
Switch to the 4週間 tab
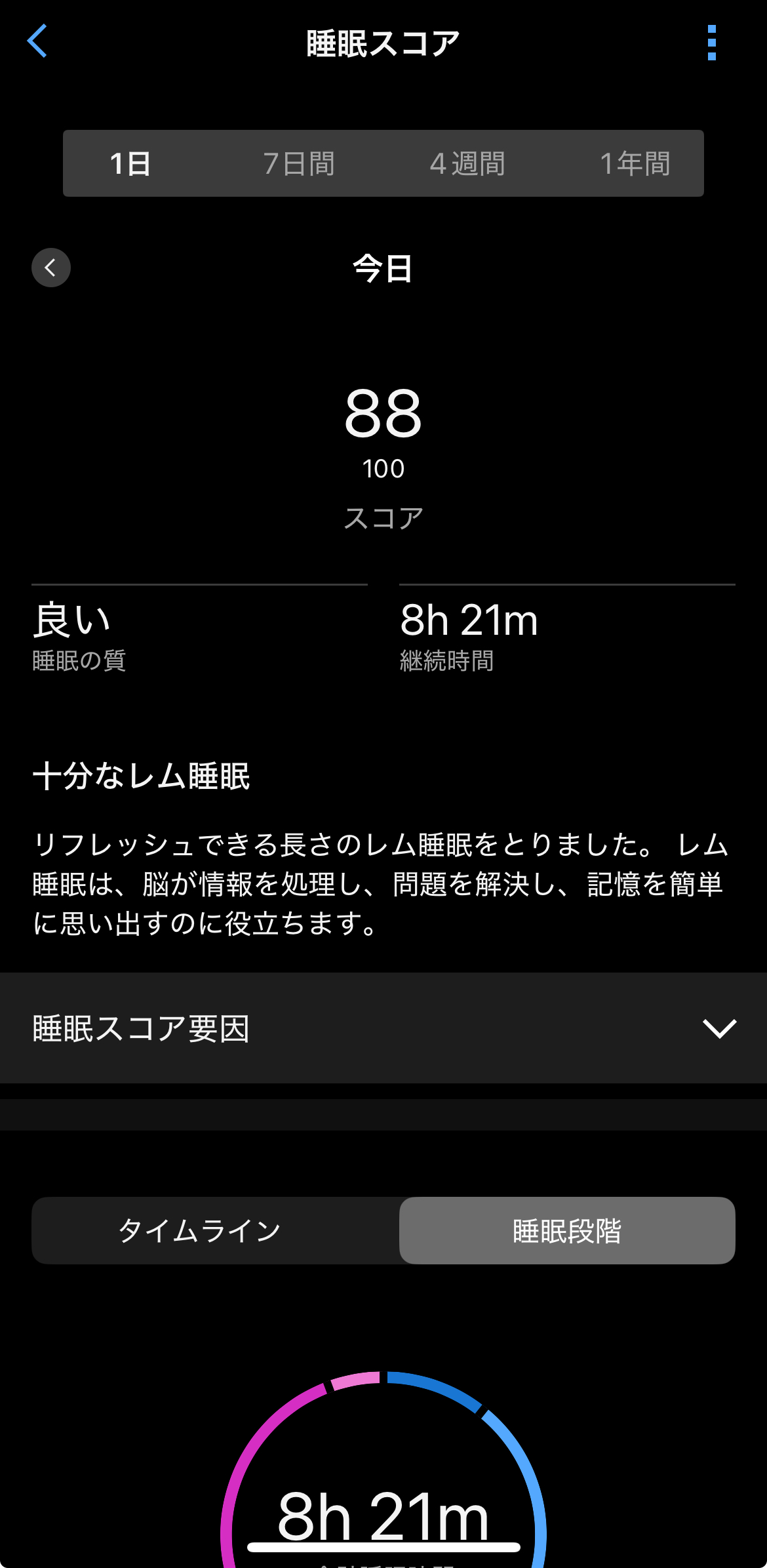[467, 163]
